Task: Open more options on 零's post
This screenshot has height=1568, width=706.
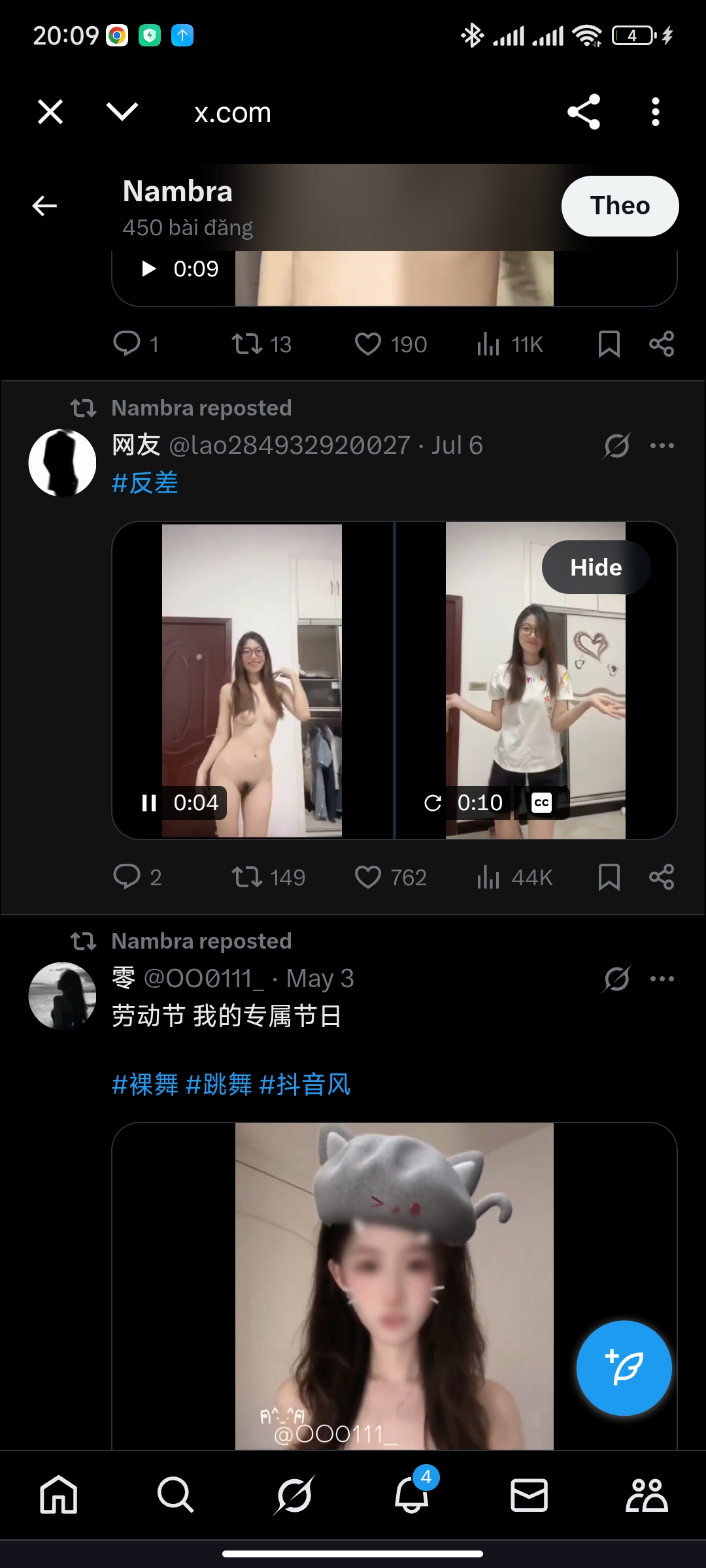Action: pyautogui.click(x=662, y=979)
